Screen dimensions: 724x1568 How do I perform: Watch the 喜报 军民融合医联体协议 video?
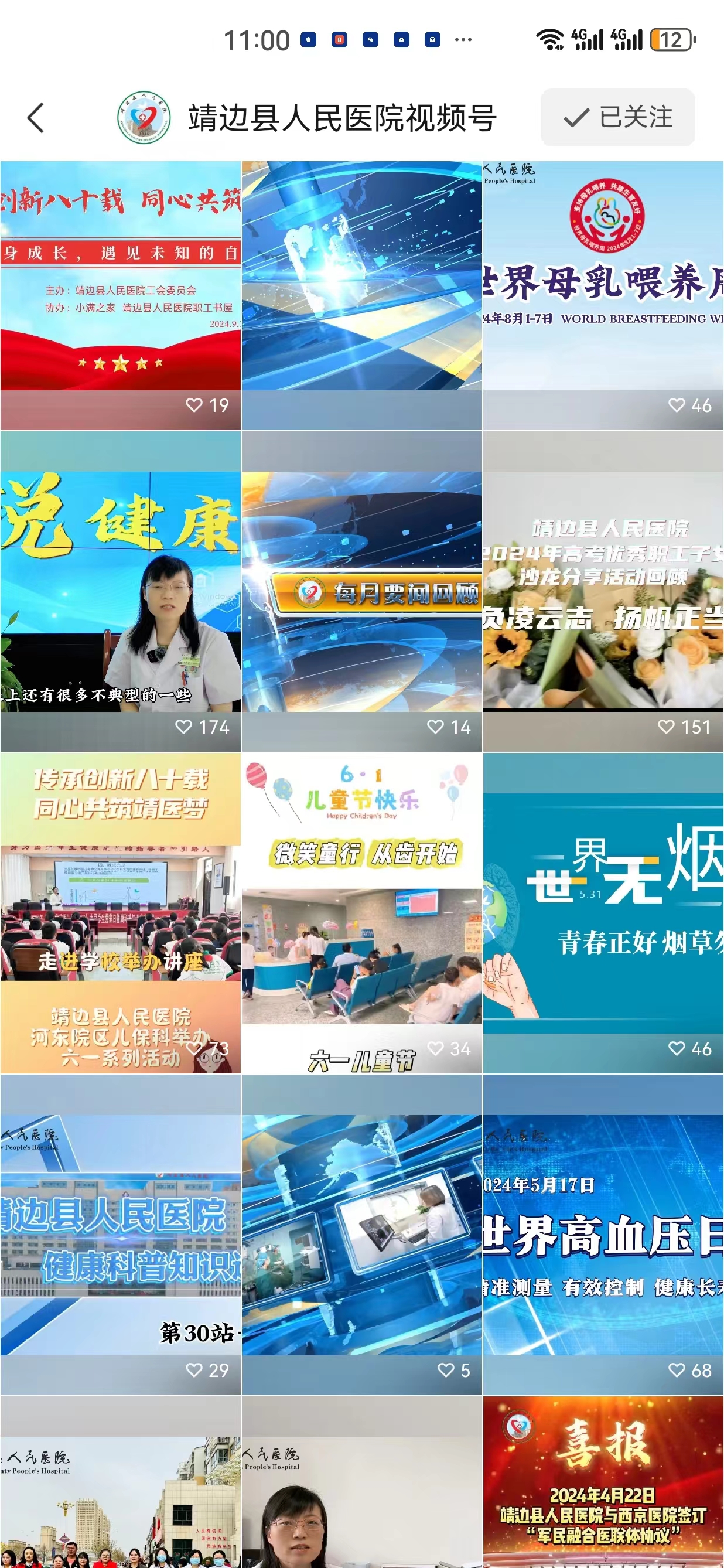point(603,1485)
